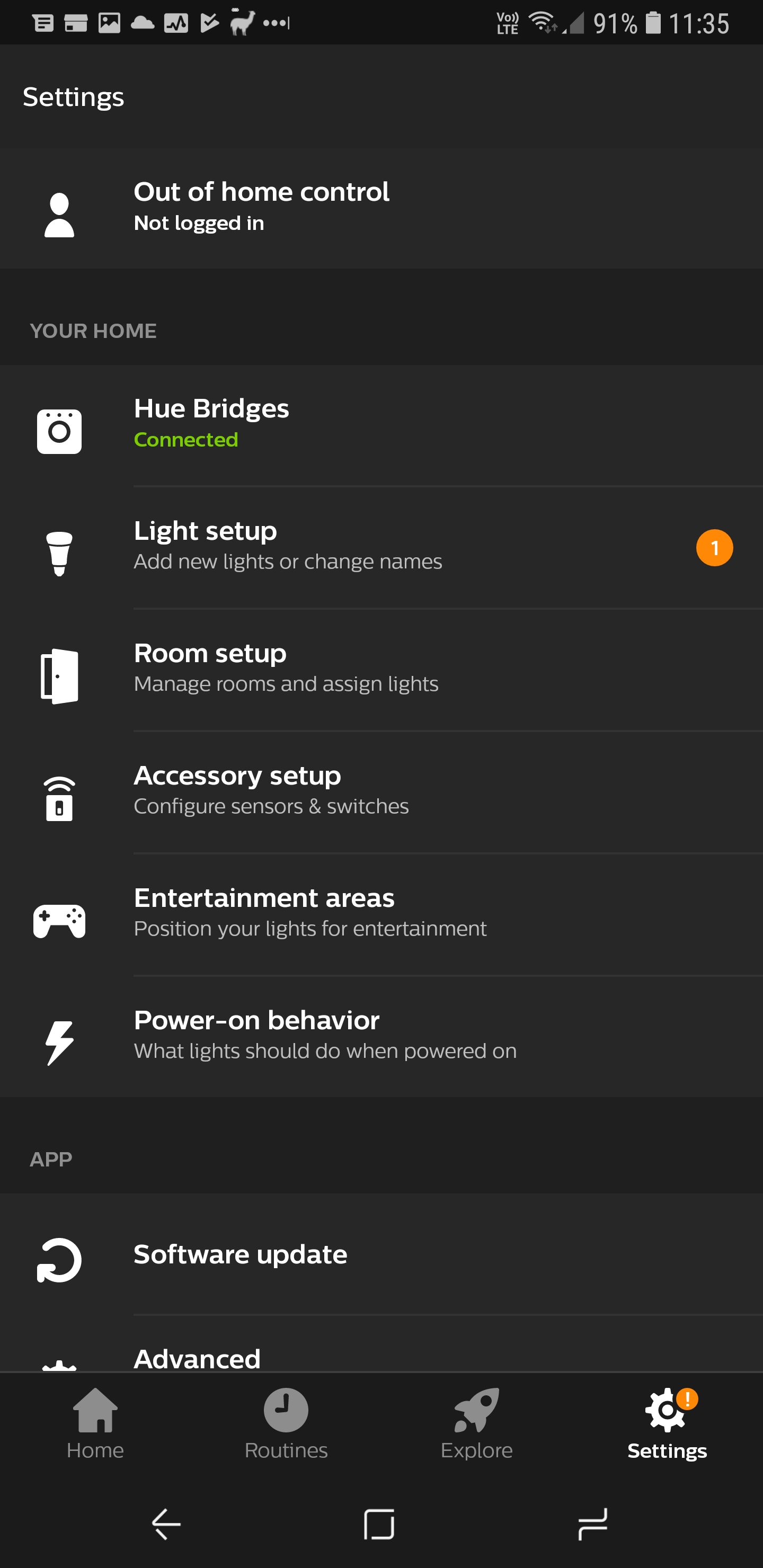Go to Room setup

click(x=381, y=670)
